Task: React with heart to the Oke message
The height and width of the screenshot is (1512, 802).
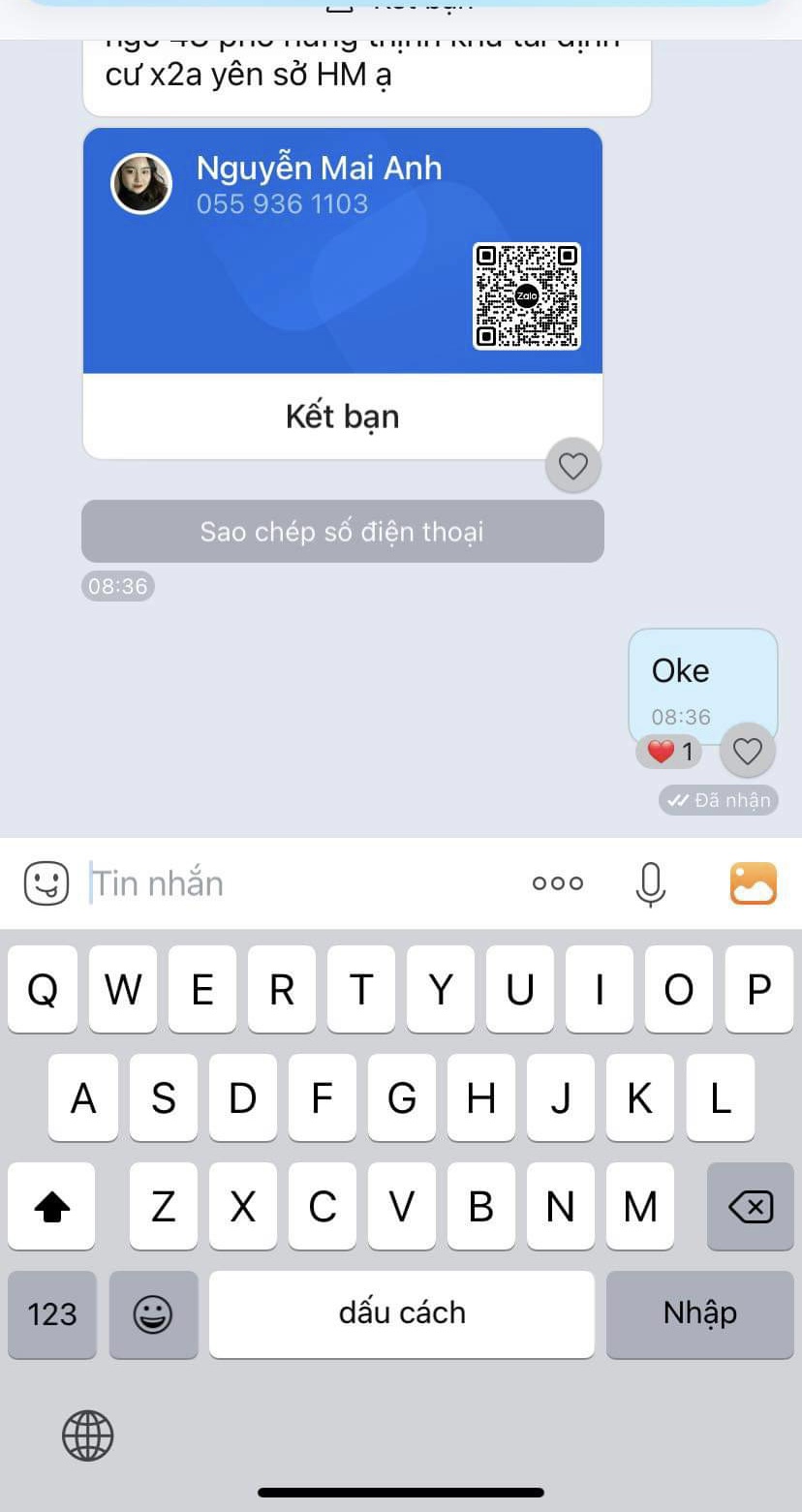Action: (747, 751)
